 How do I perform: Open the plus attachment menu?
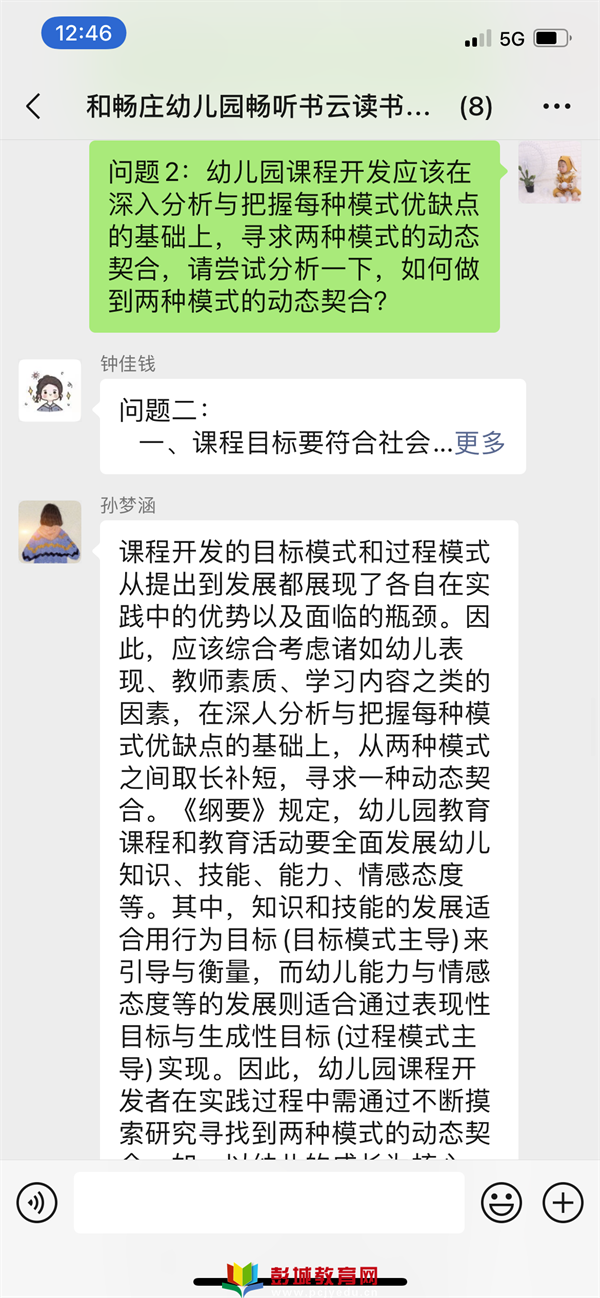[x=563, y=1202]
